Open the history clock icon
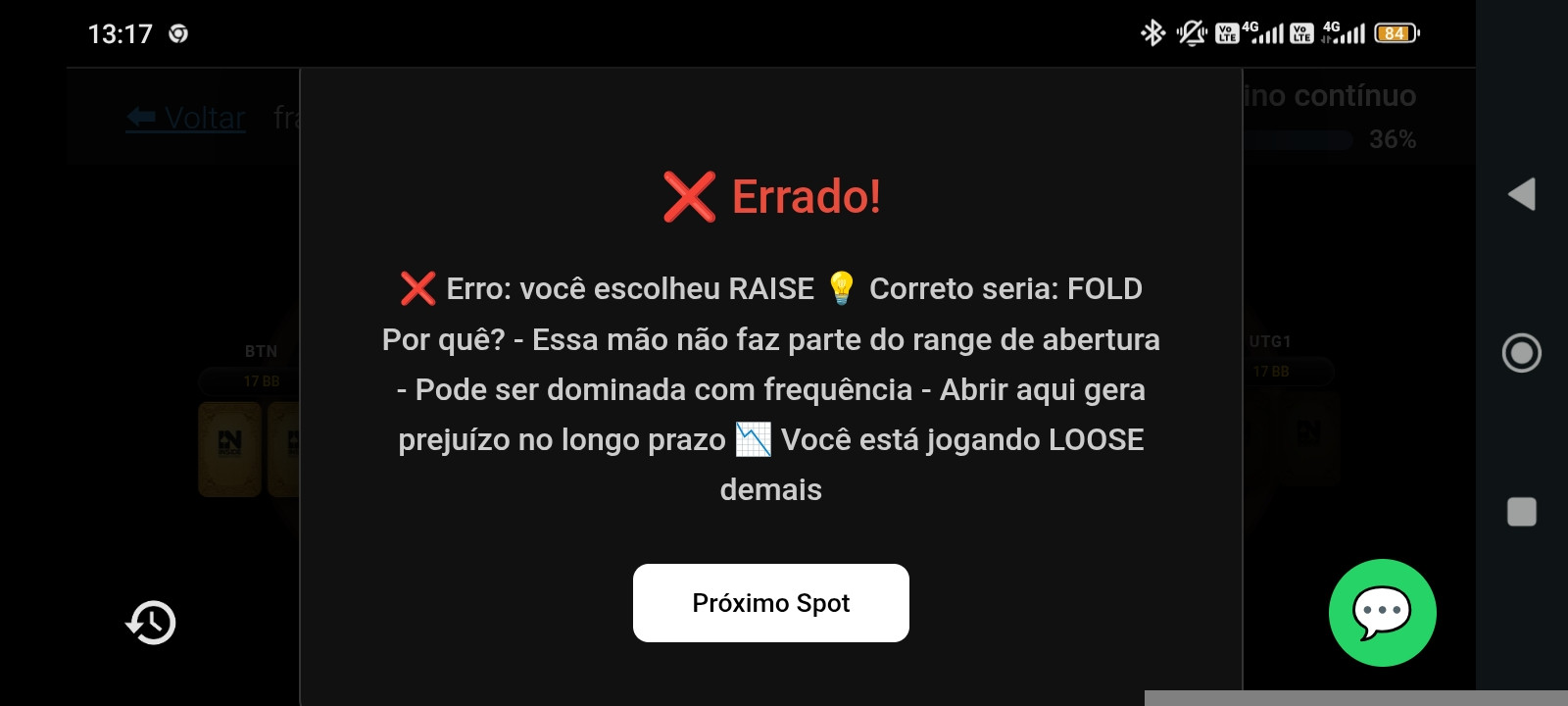The image size is (1568, 706). coord(151,623)
